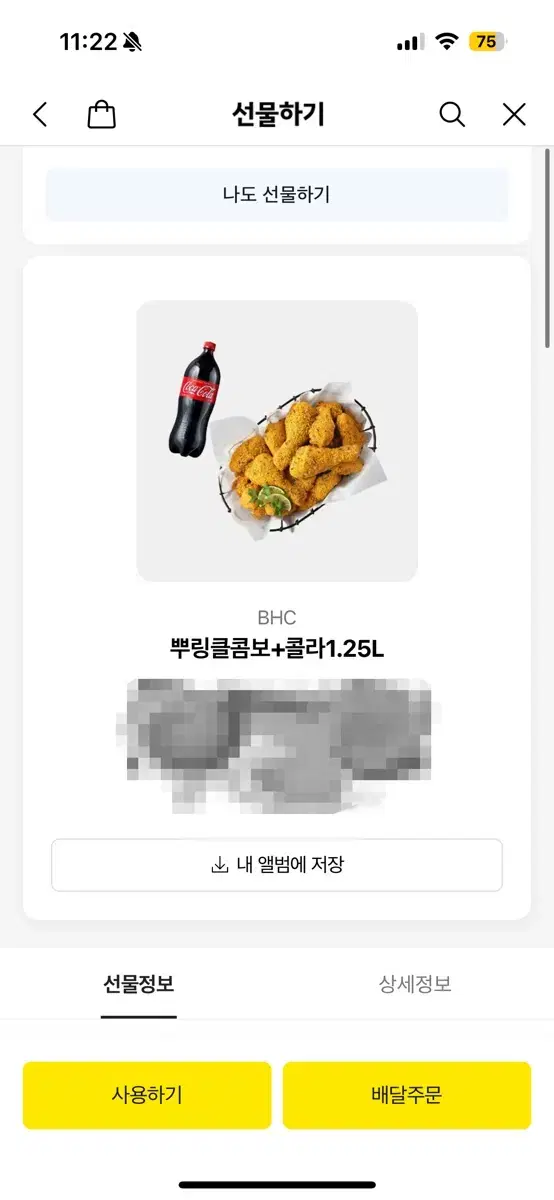Image resolution: width=554 pixels, height=1200 pixels.
Task: Open the shopping bag icon
Action: [102, 115]
